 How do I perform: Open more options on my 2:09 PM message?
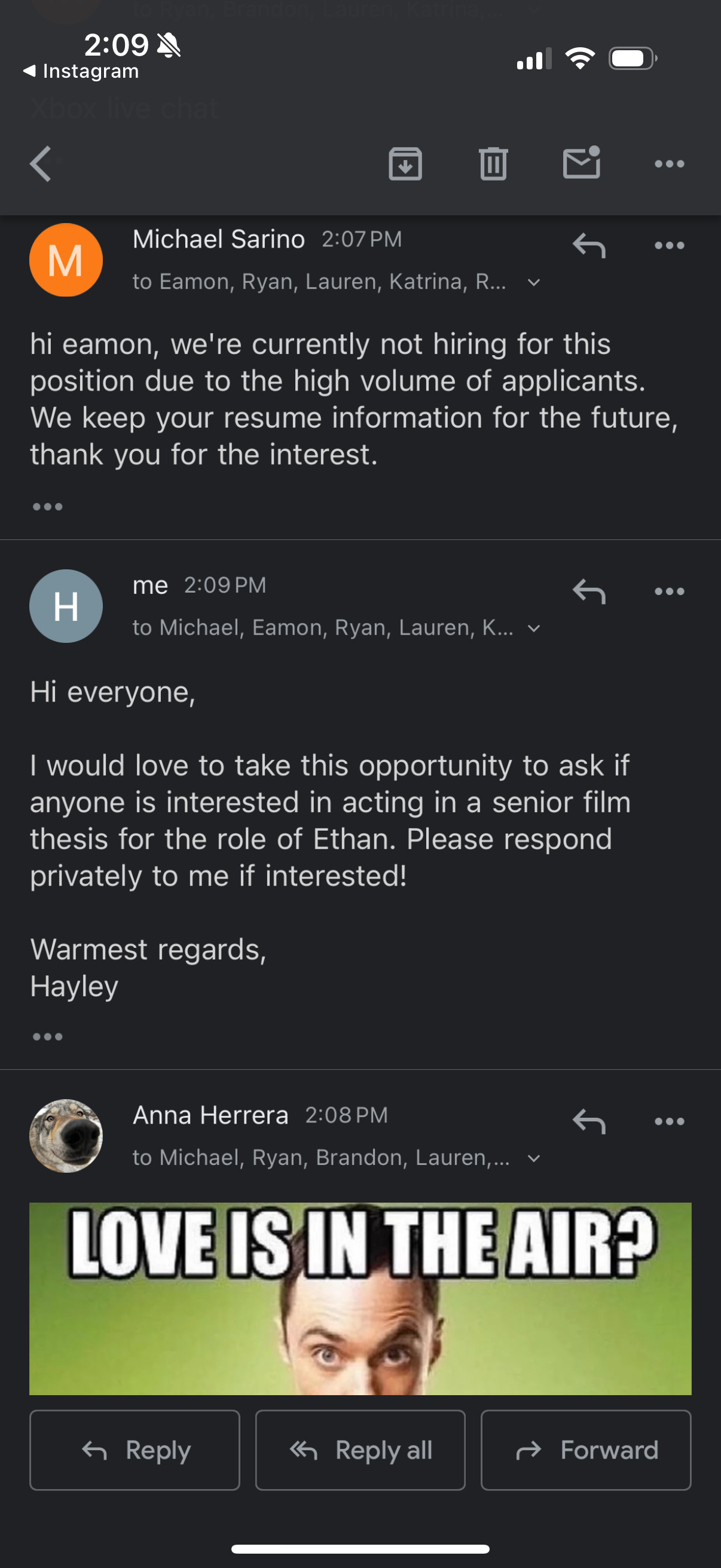tap(669, 591)
